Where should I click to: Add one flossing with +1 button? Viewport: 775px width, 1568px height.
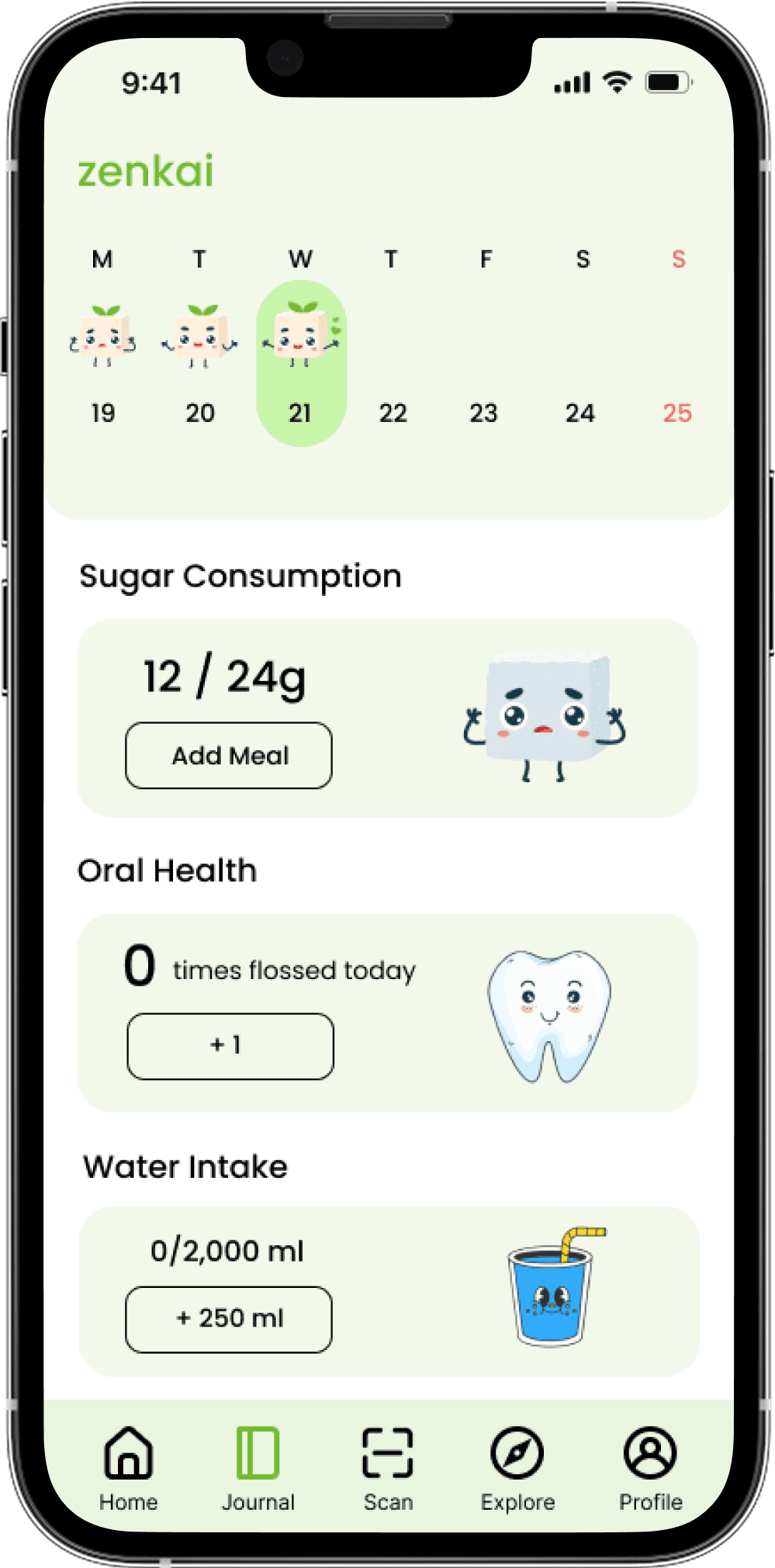click(x=230, y=1045)
